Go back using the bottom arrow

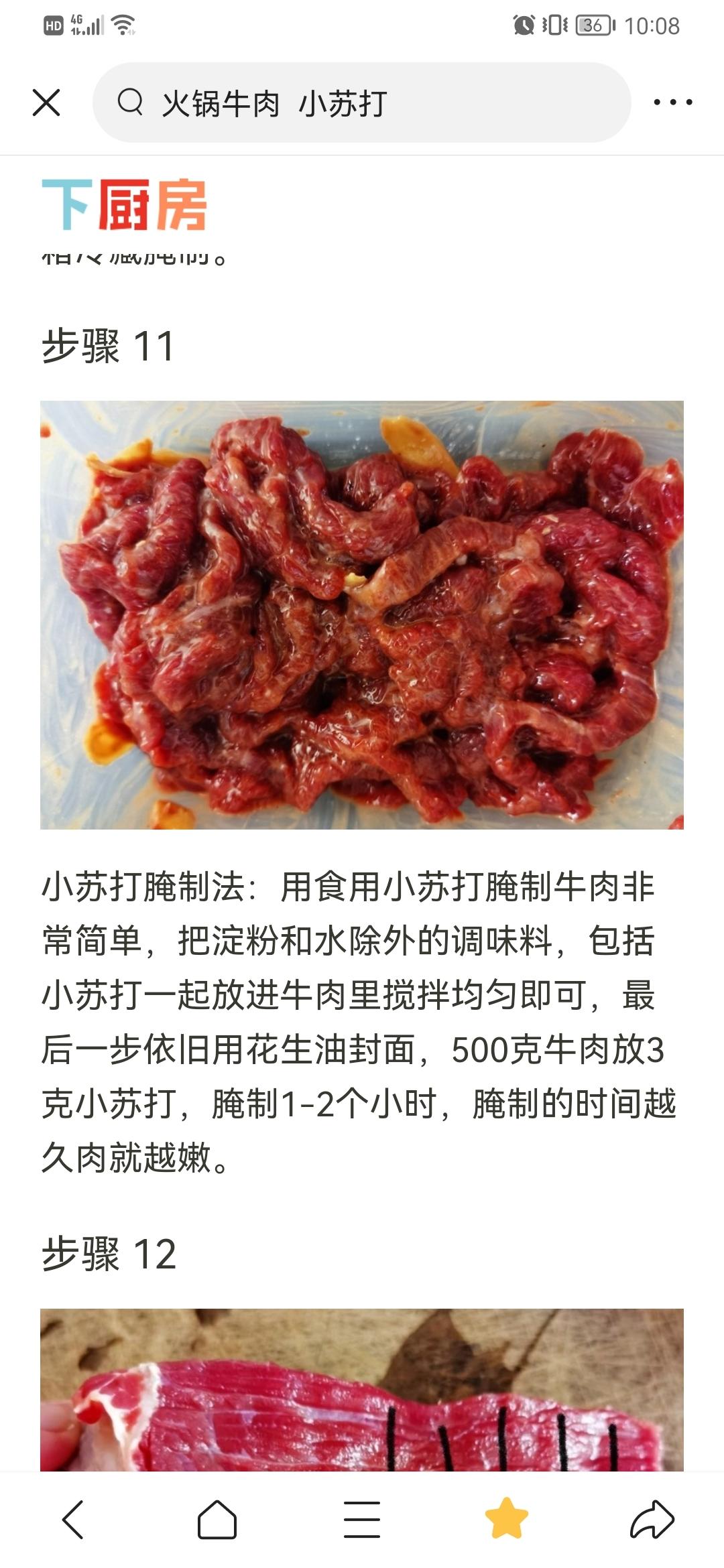tap(72, 1519)
